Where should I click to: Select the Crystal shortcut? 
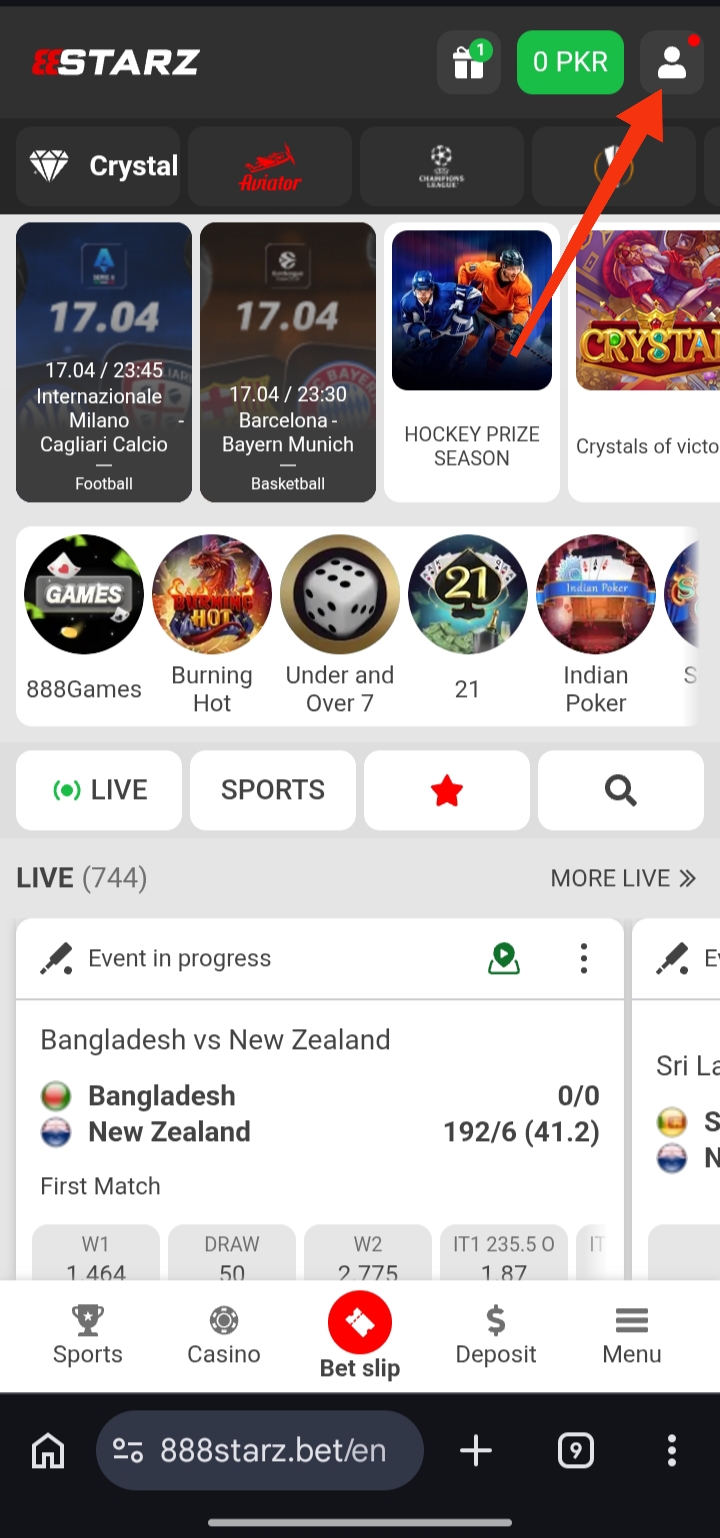pyautogui.click(x=99, y=166)
